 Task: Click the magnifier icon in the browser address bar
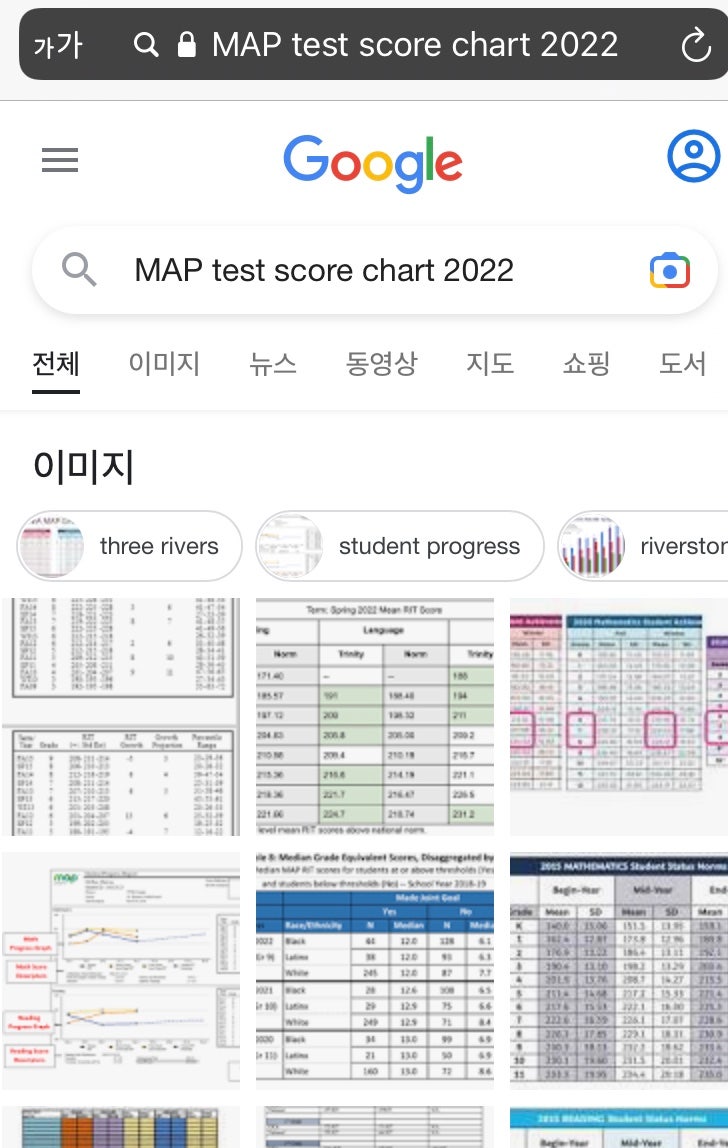(x=146, y=44)
